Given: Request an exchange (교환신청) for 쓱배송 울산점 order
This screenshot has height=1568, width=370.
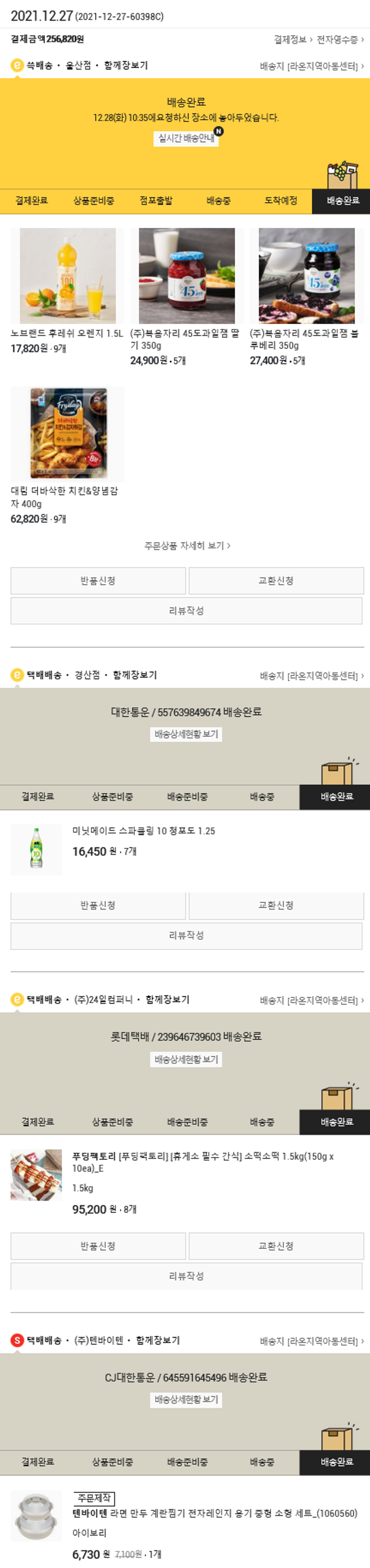Looking at the screenshot, I should point(276,581).
